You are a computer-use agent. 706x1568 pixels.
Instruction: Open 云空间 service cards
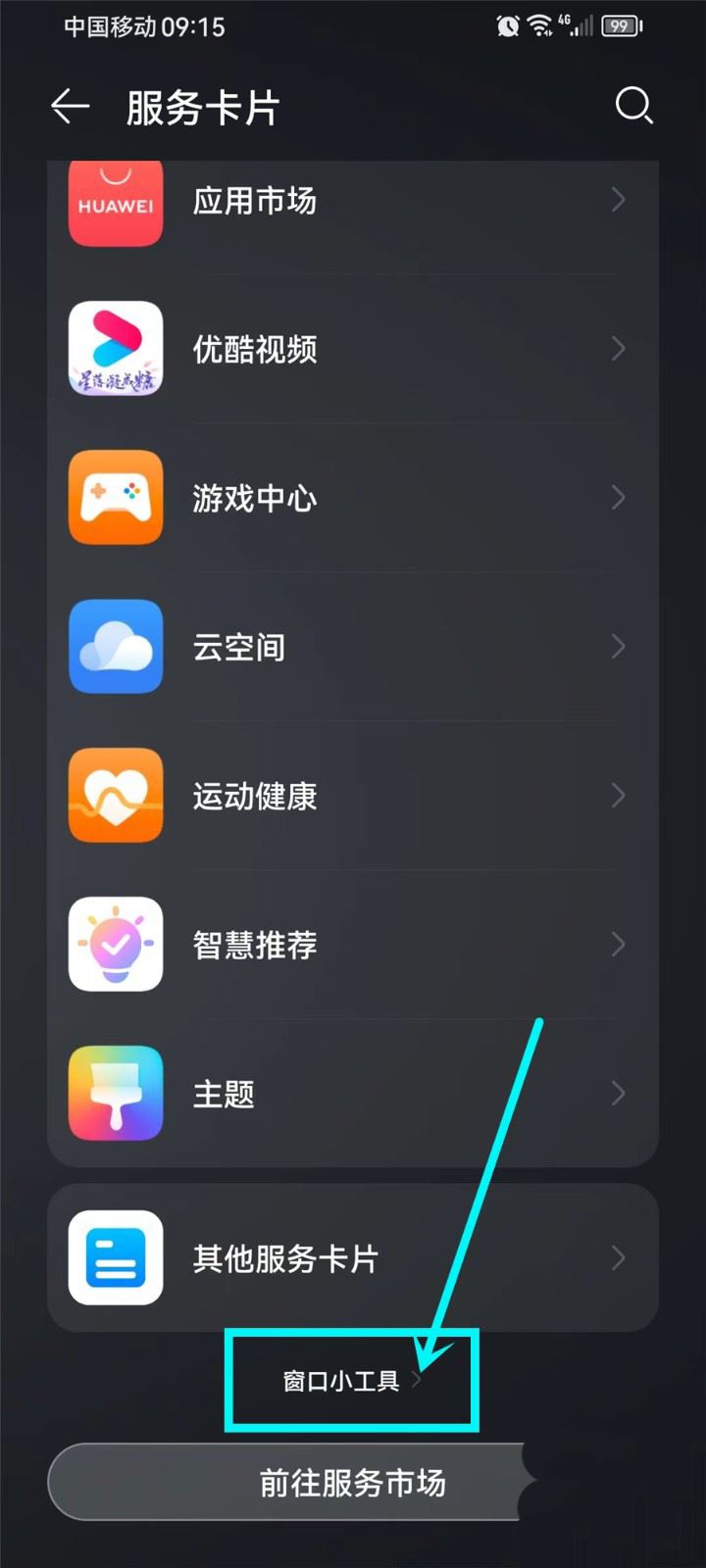pyautogui.click(x=353, y=647)
